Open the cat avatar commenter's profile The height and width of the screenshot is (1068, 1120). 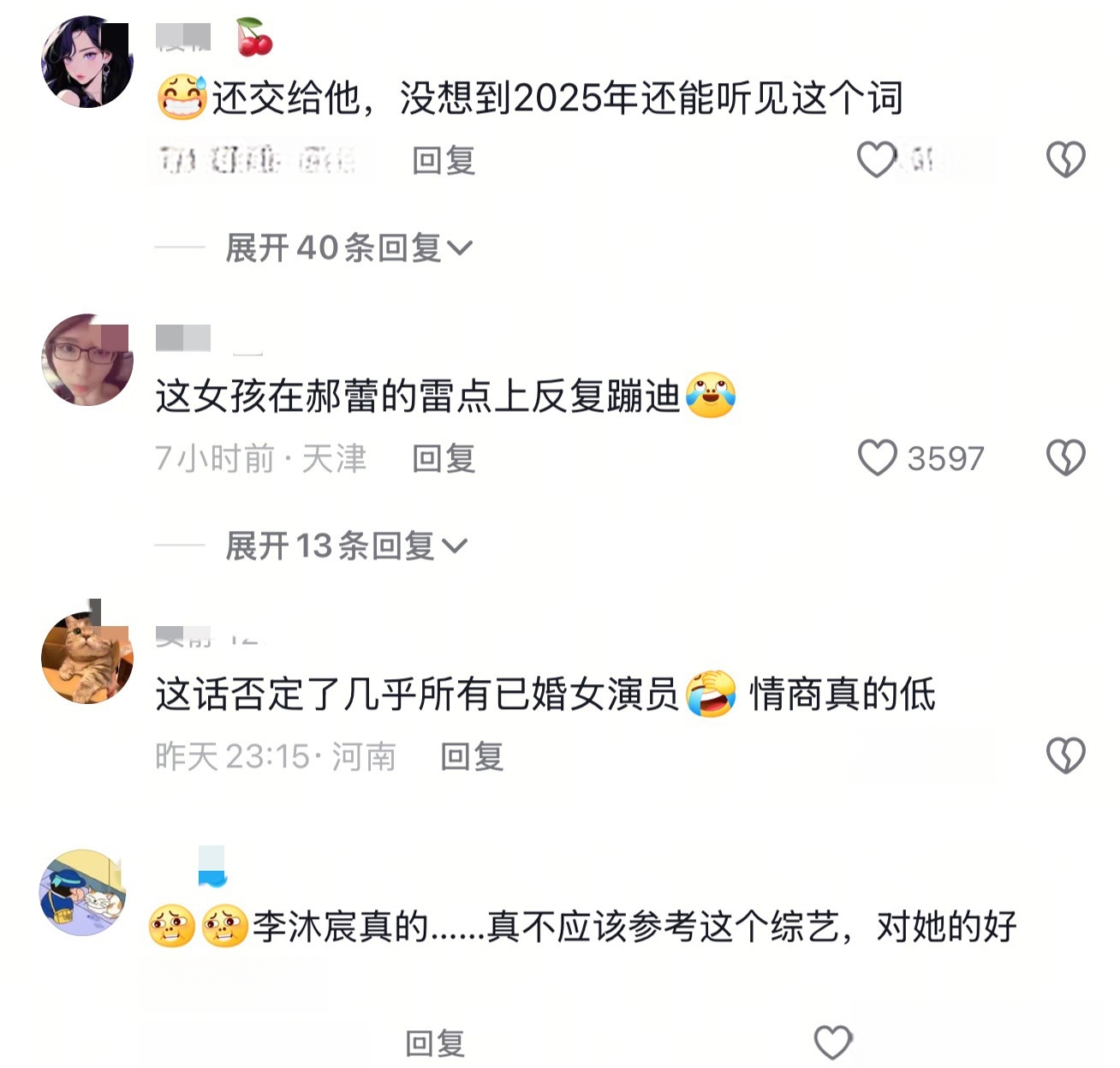pyautogui.click(x=87, y=658)
